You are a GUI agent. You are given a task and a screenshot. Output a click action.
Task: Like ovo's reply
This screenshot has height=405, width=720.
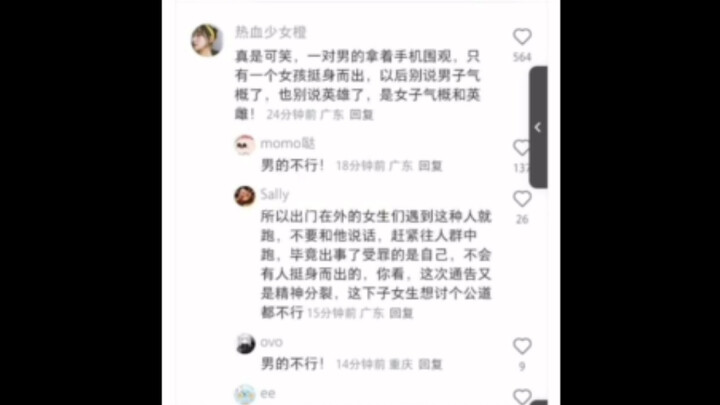tap(522, 346)
